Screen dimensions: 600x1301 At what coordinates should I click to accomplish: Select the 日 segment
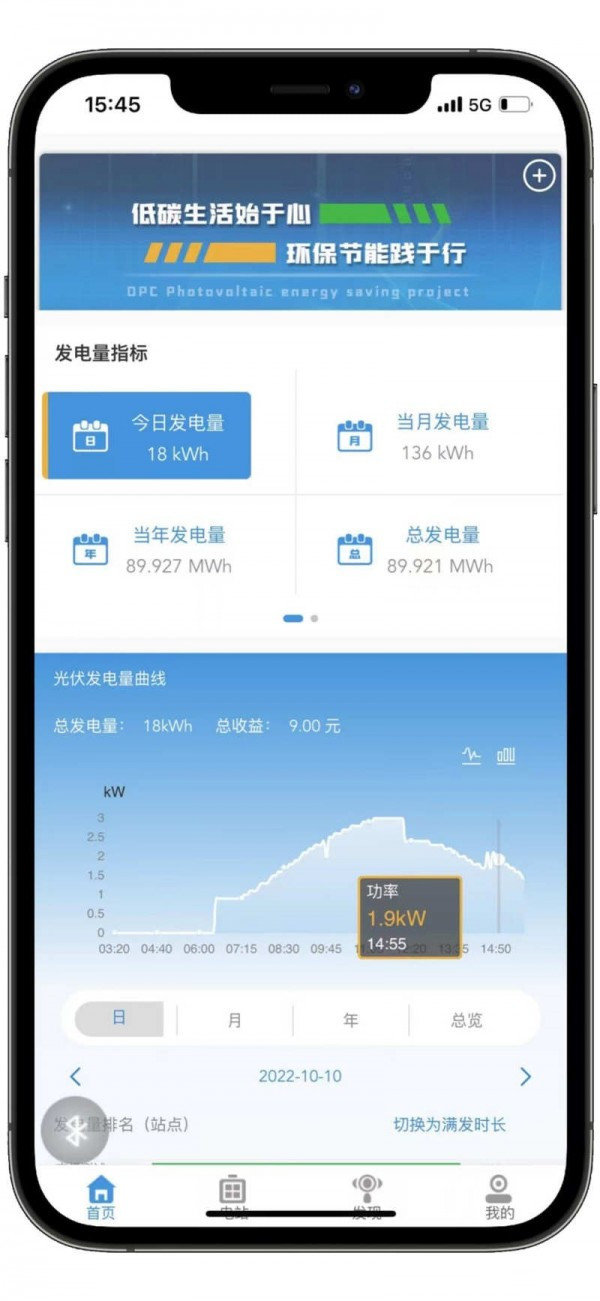coord(119,1019)
